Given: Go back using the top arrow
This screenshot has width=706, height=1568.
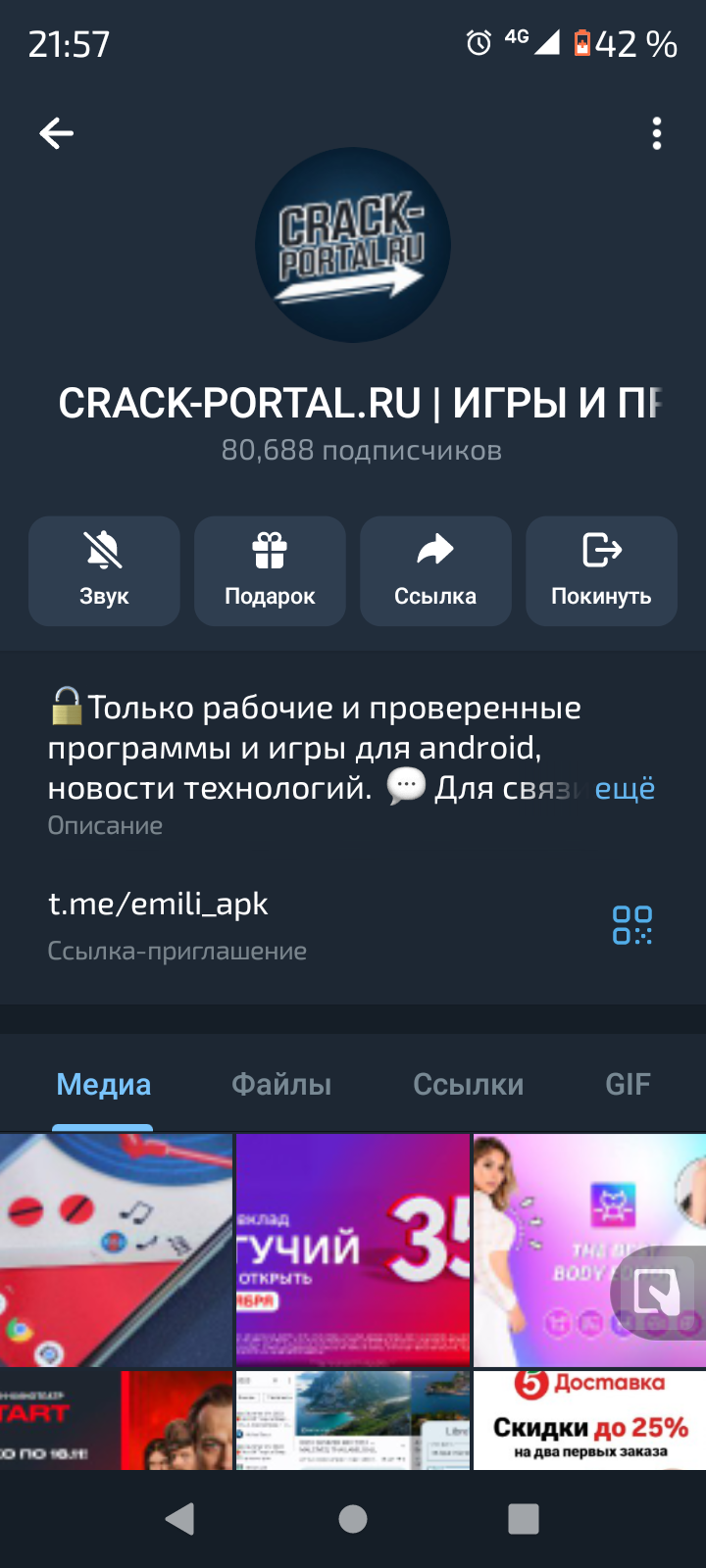Looking at the screenshot, I should click(57, 133).
